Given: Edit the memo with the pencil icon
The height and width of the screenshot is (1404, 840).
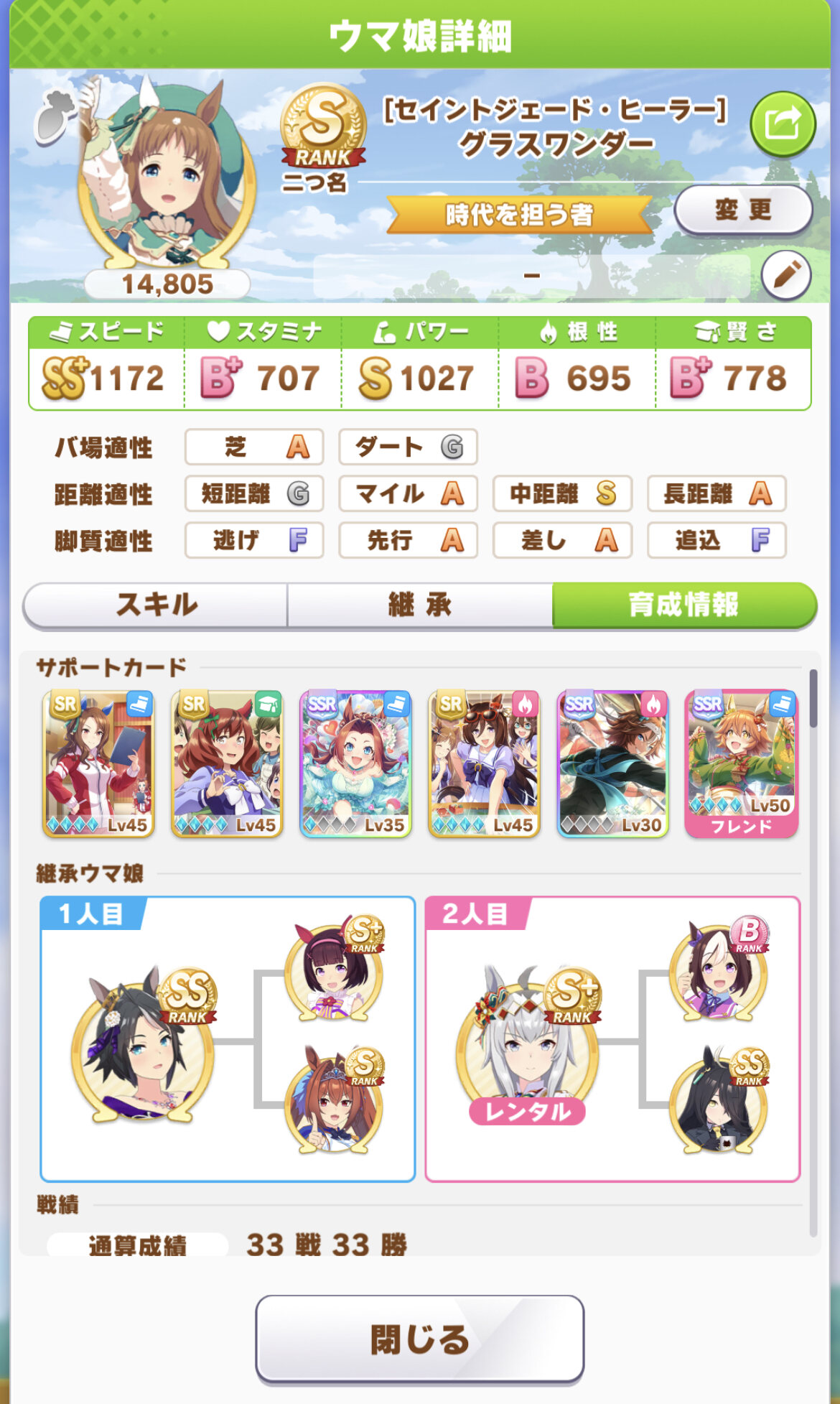Looking at the screenshot, I should pos(786,275).
